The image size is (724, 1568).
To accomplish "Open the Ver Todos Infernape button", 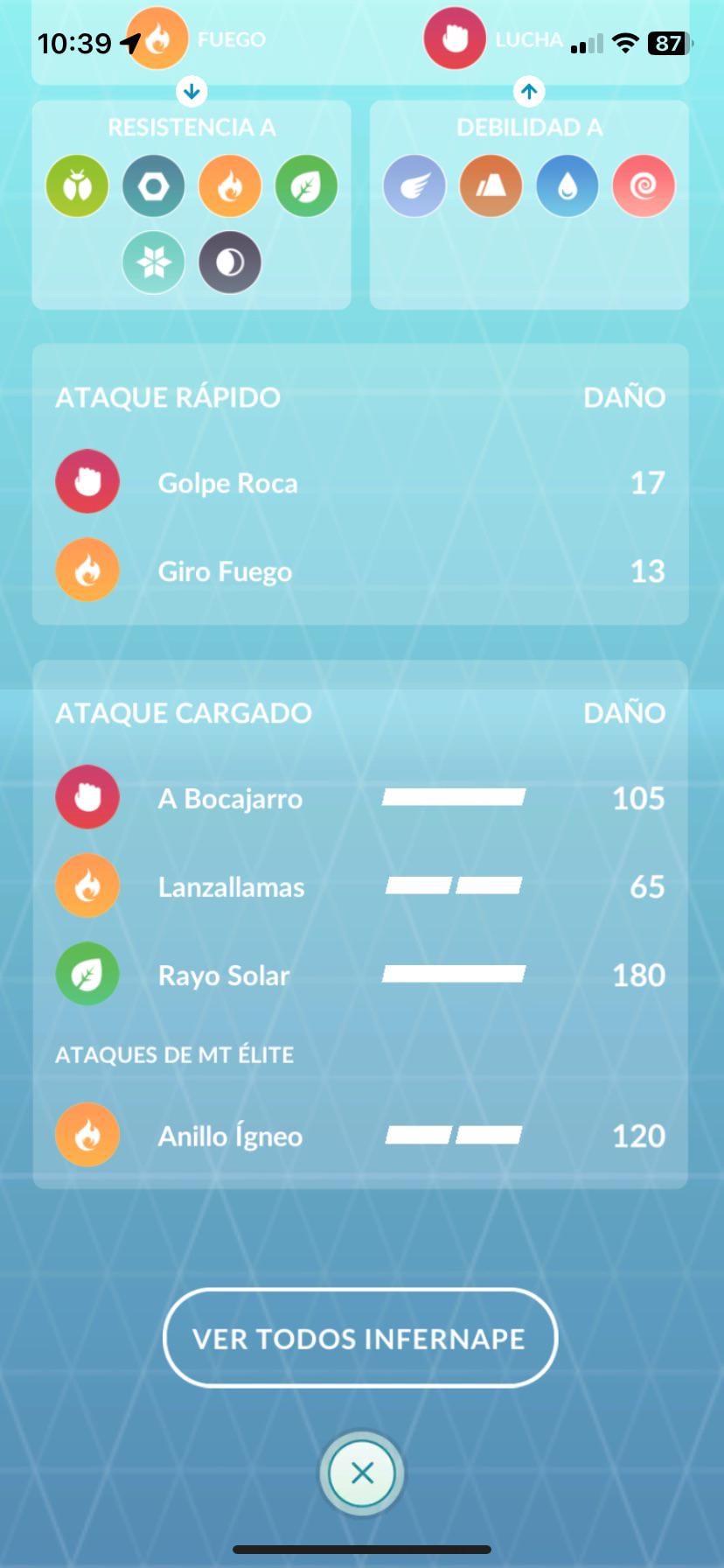I will (x=360, y=1338).
